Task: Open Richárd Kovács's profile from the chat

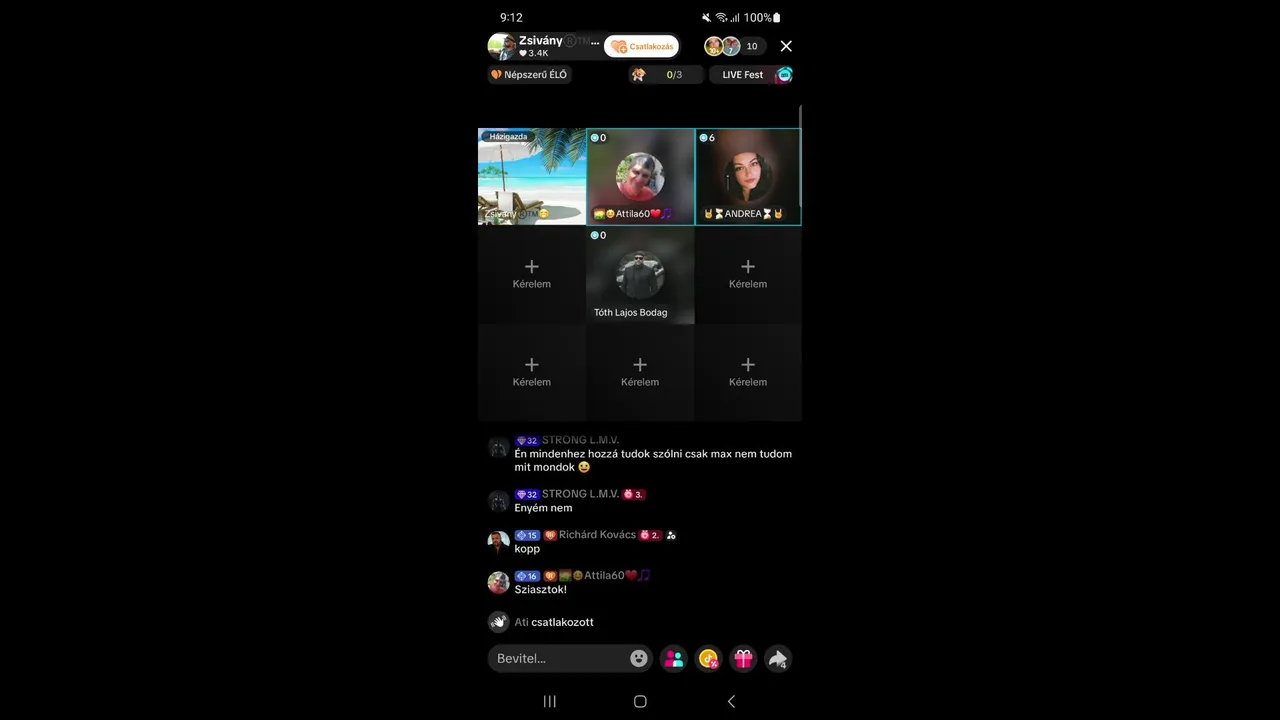Action: [x=498, y=542]
